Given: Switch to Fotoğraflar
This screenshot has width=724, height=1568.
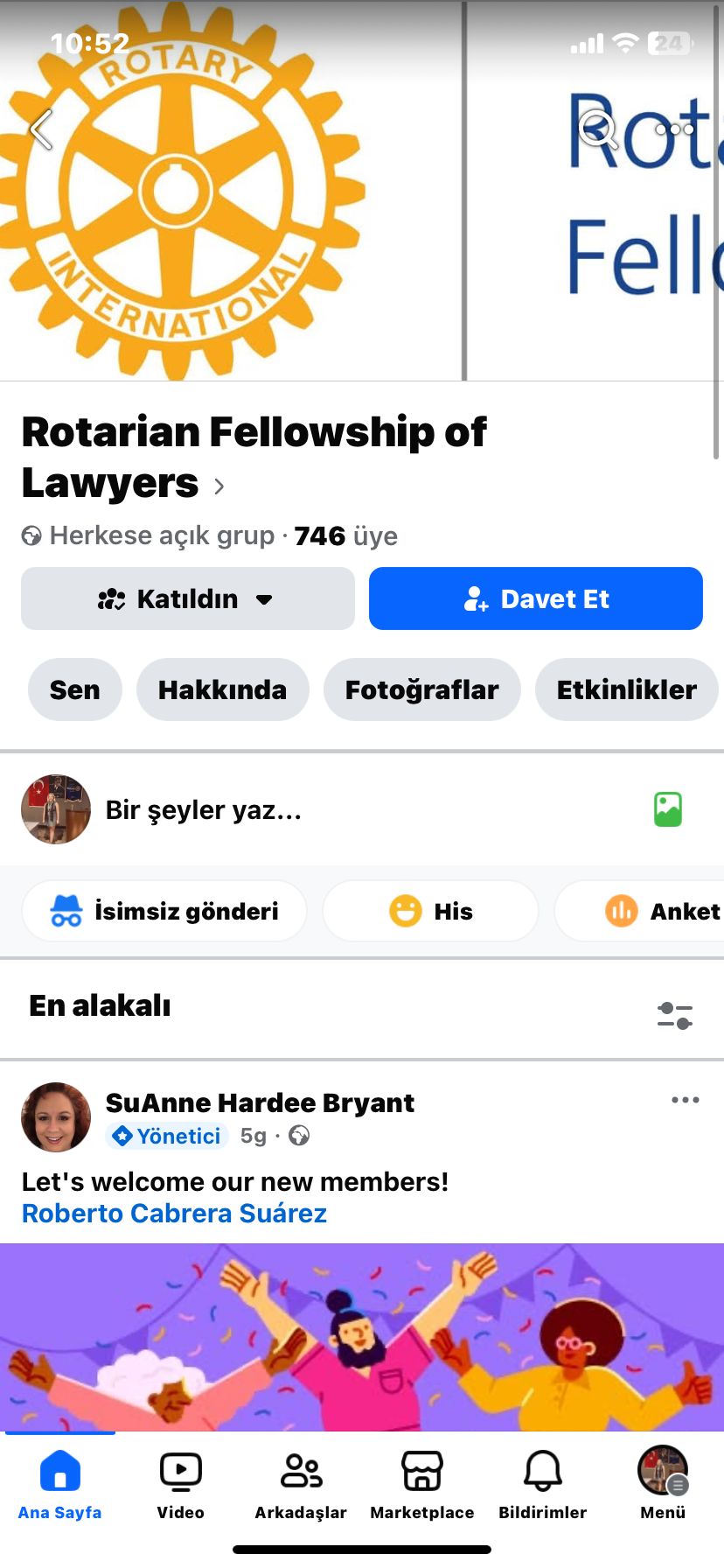Looking at the screenshot, I should click(x=421, y=689).
